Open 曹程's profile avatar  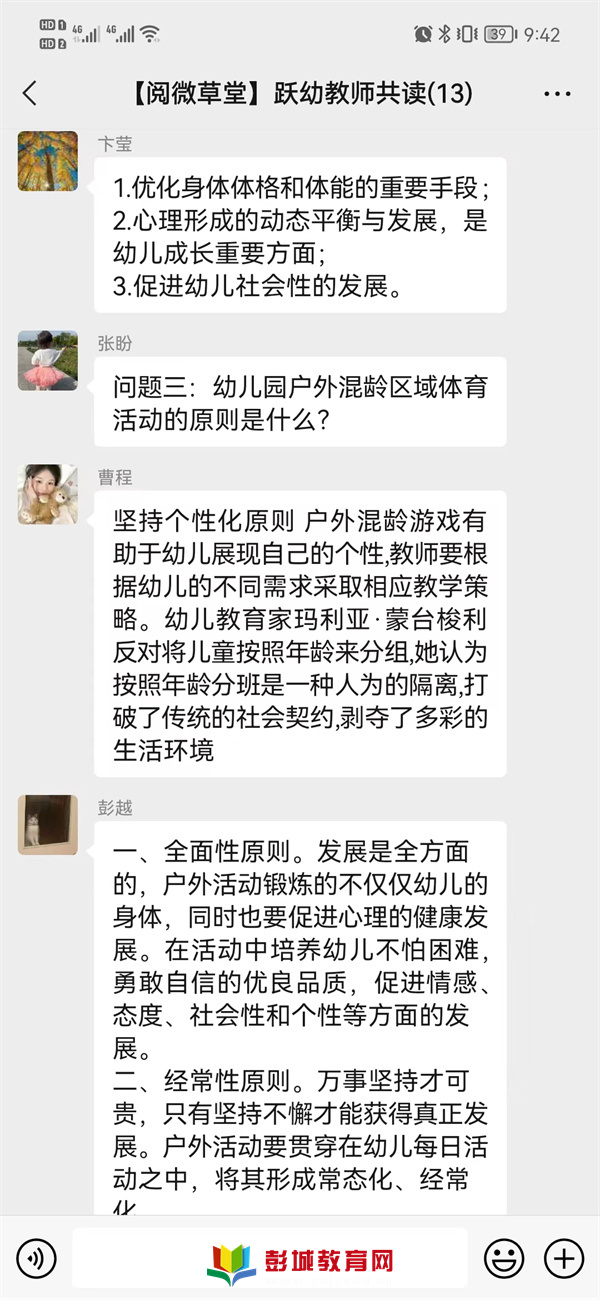coord(47,495)
